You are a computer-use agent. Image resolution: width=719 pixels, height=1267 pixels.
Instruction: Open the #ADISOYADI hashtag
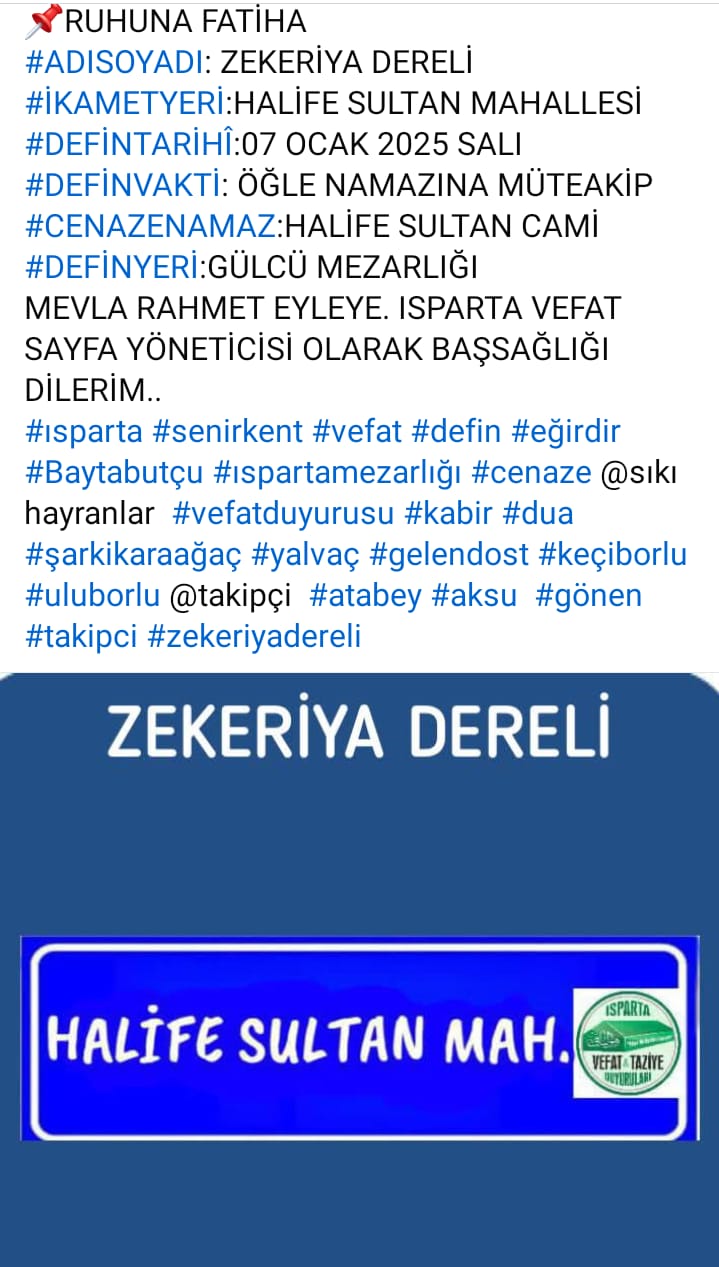114,62
